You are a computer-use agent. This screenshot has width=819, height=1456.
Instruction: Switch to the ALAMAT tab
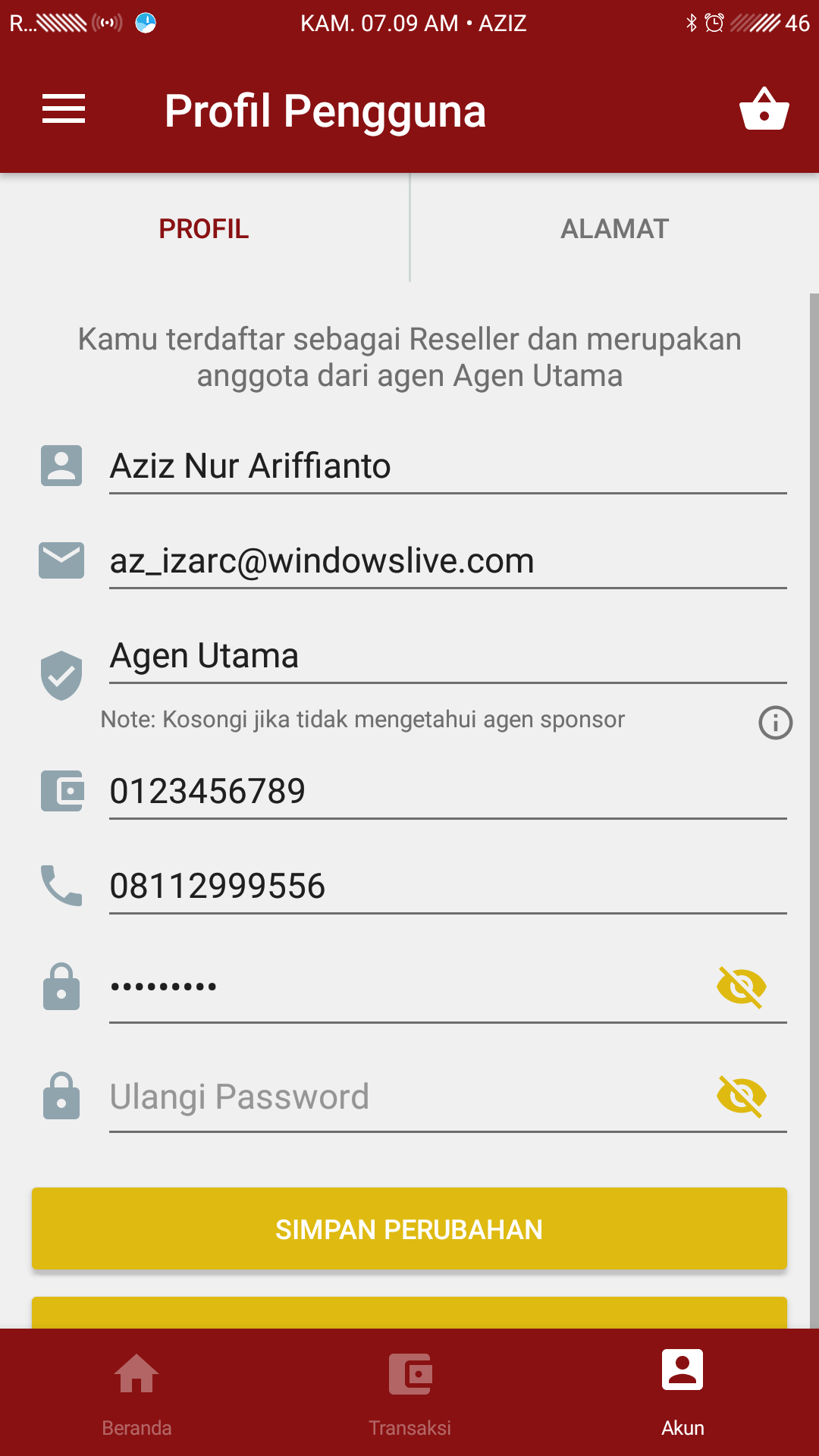pos(614,228)
